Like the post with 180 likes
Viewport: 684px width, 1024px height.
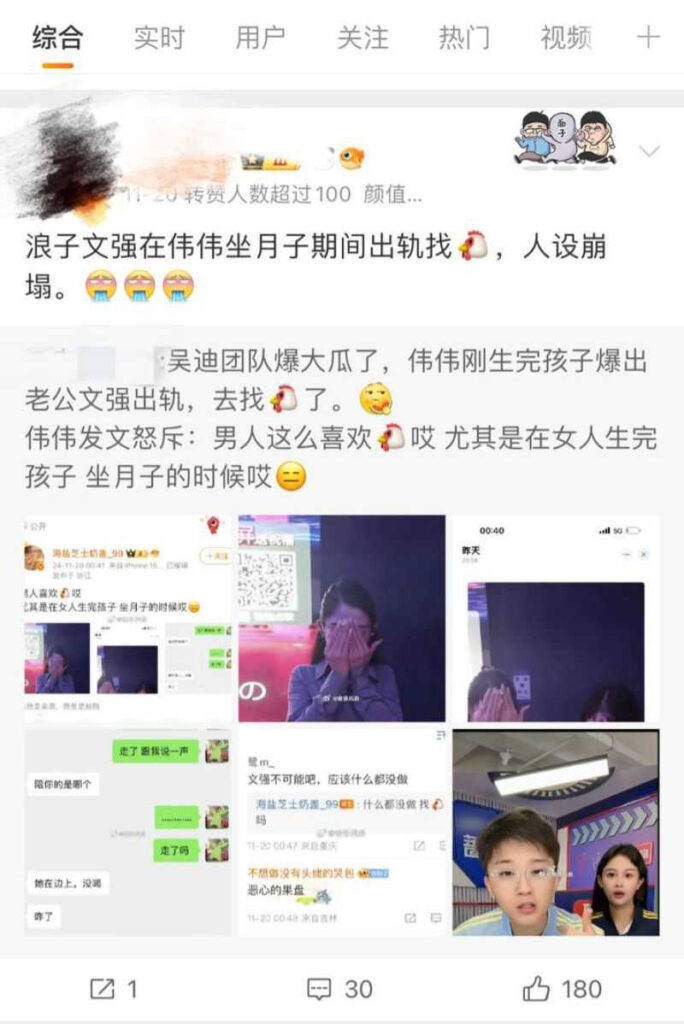562,989
